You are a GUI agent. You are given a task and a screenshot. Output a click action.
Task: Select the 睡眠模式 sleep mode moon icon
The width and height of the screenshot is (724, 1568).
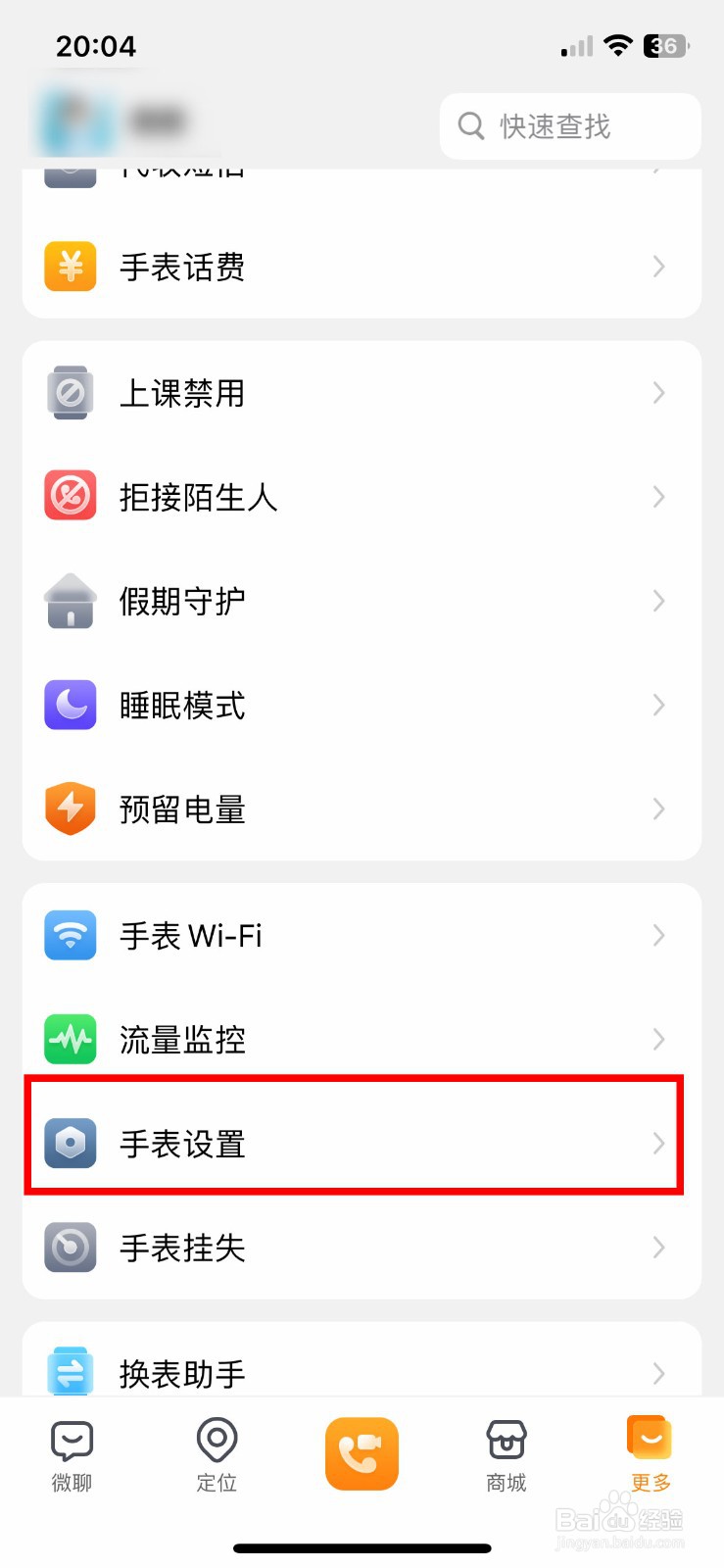[69, 705]
